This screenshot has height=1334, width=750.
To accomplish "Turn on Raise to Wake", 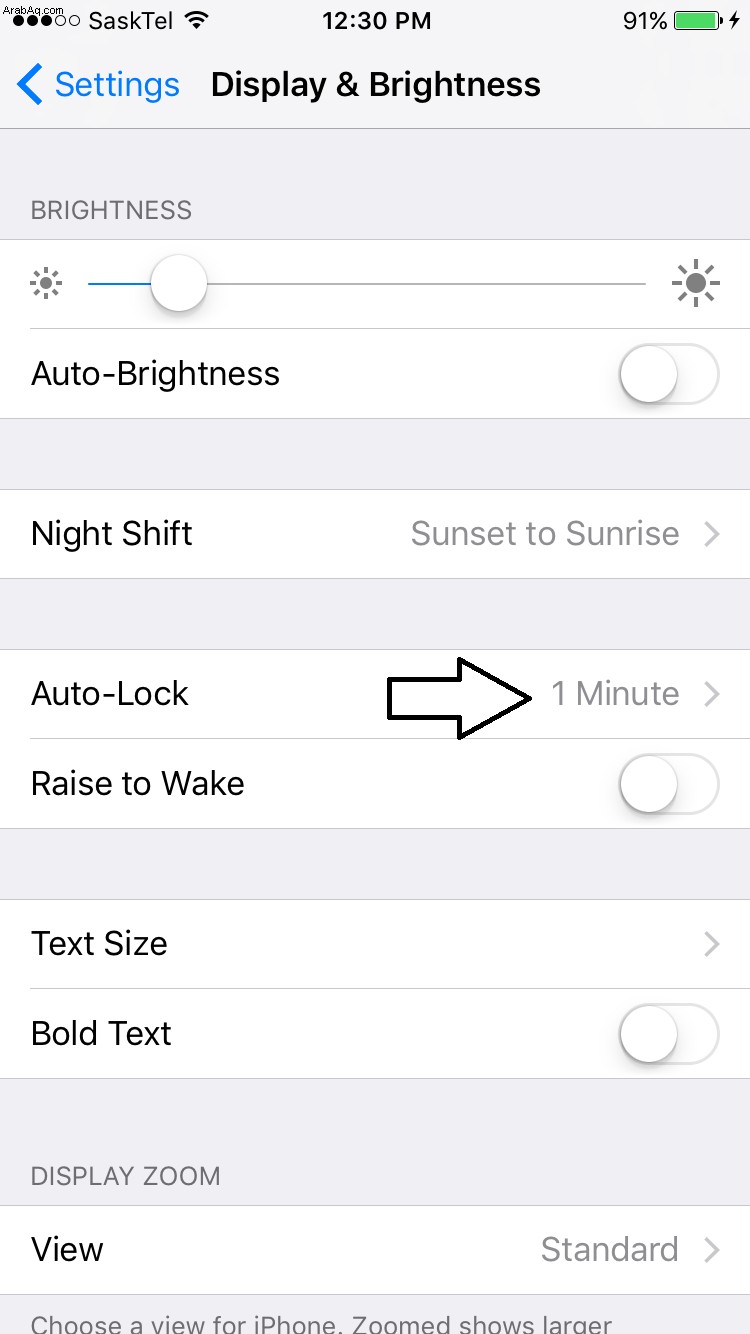I will coord(668,784).
